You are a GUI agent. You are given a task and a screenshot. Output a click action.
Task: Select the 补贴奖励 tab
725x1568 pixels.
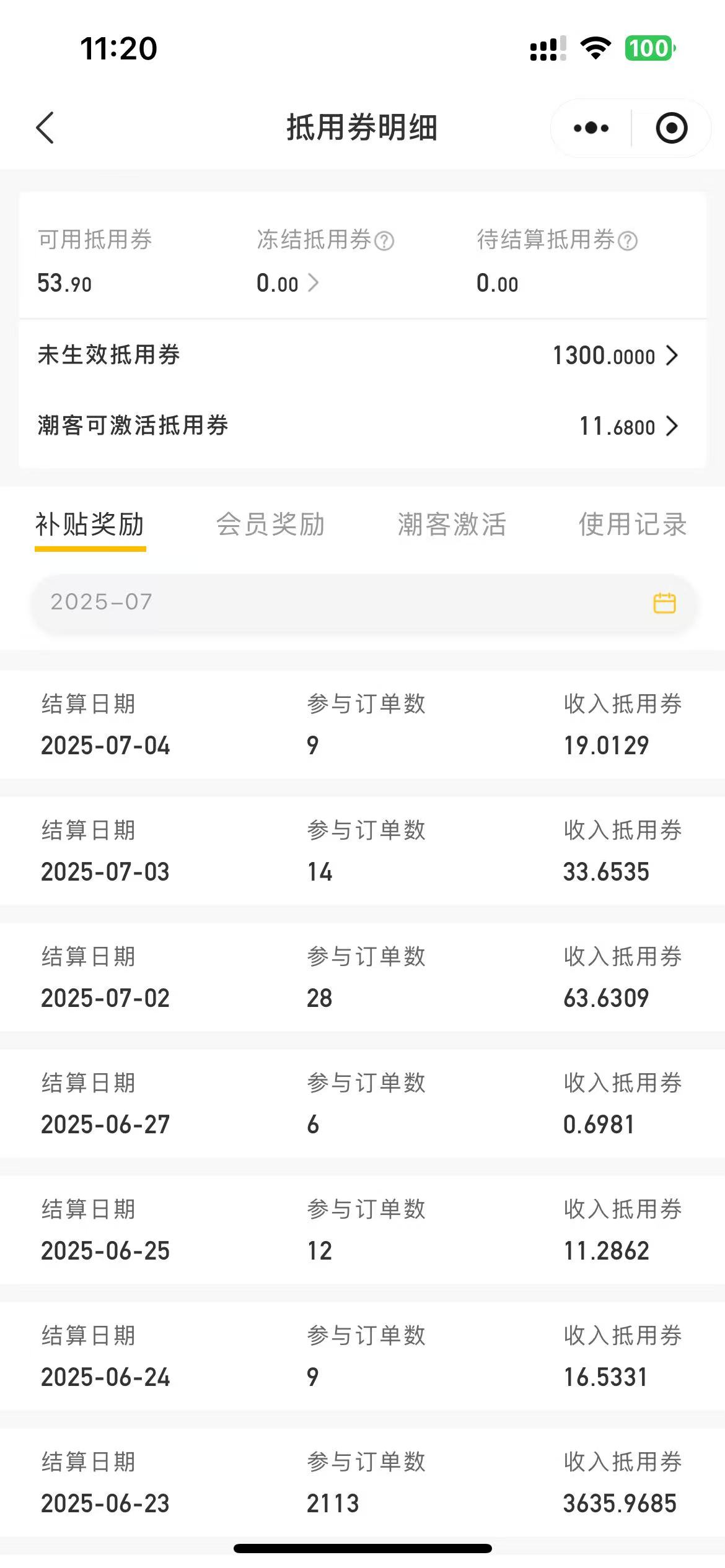(x=90, y=525)
